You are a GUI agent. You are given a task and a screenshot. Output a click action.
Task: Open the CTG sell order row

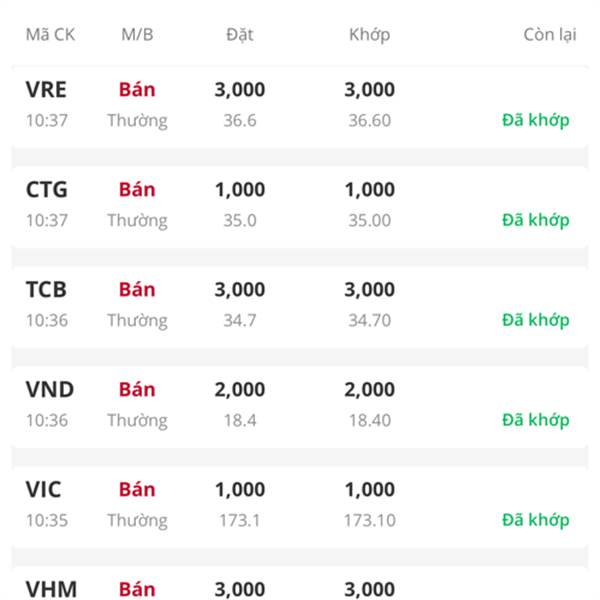click(300, 205)
